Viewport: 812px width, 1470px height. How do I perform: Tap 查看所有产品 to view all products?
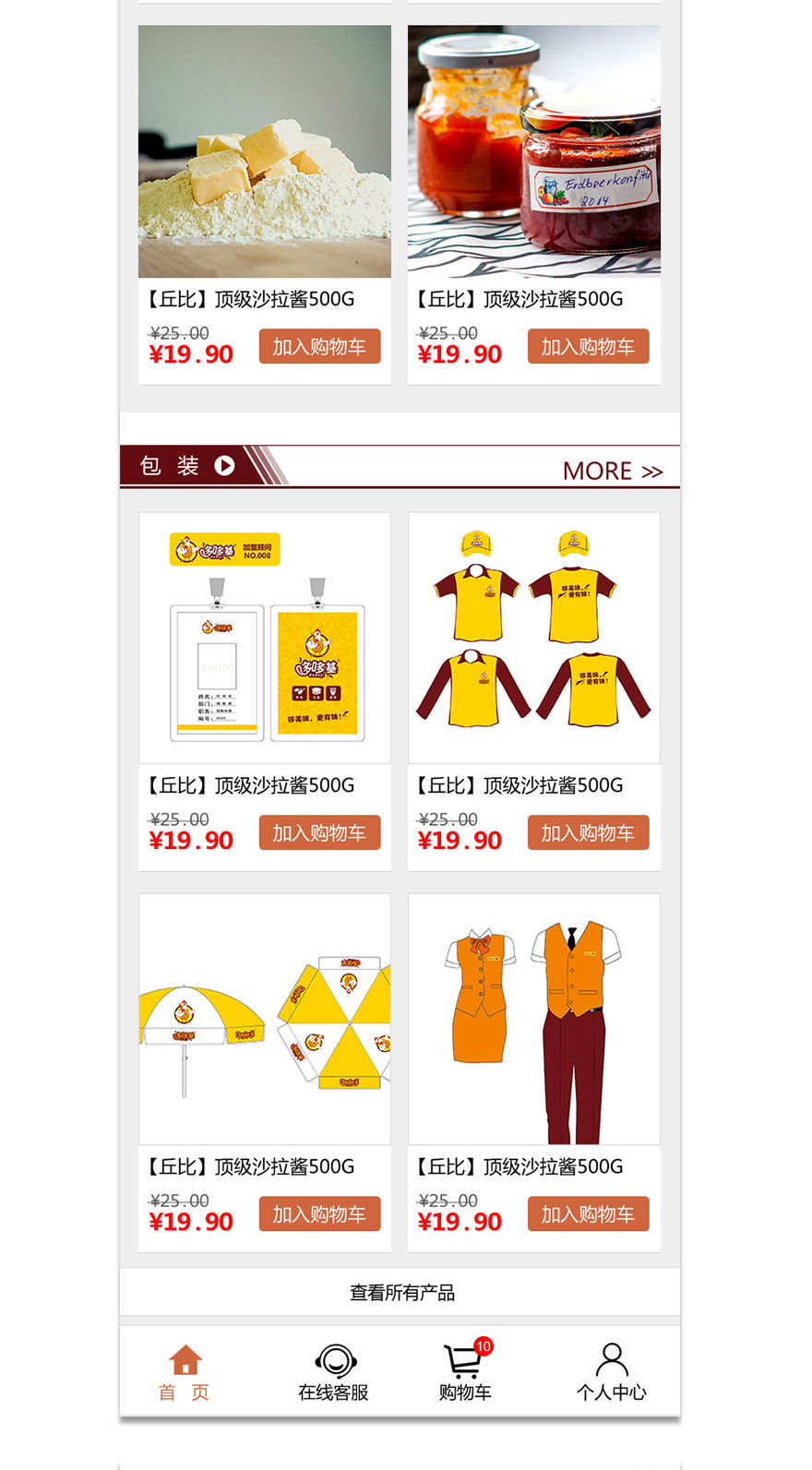401,1293
